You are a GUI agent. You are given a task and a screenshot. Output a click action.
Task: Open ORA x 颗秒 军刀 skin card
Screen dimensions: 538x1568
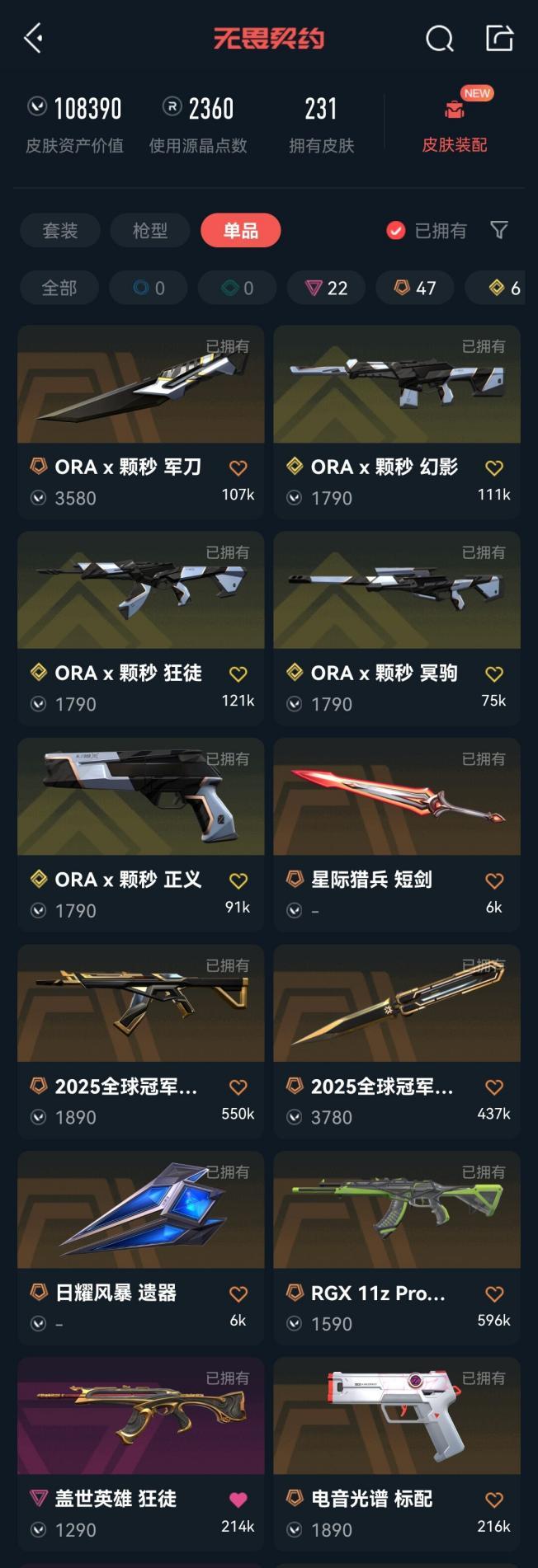tap(141, 421)
